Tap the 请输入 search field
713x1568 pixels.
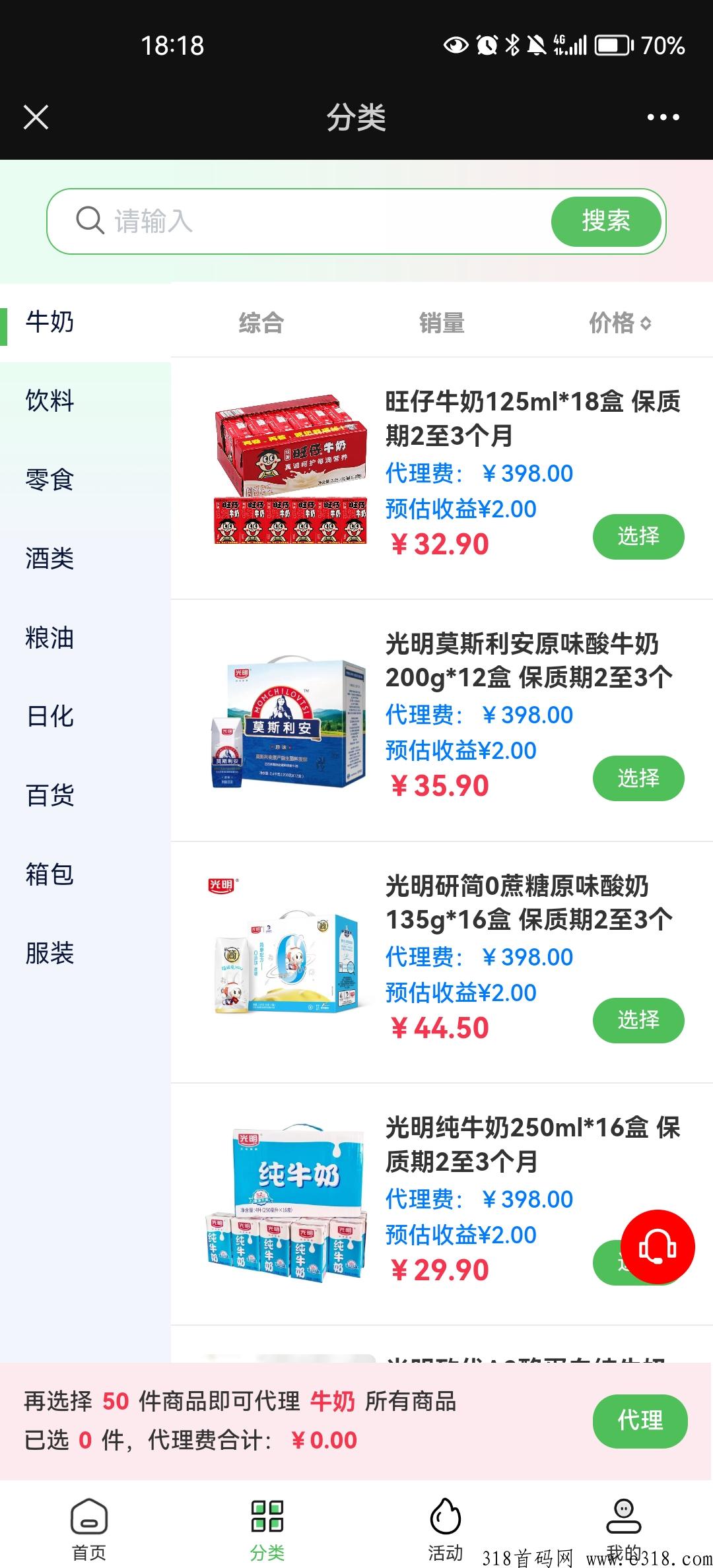click(x=297, y=221)
